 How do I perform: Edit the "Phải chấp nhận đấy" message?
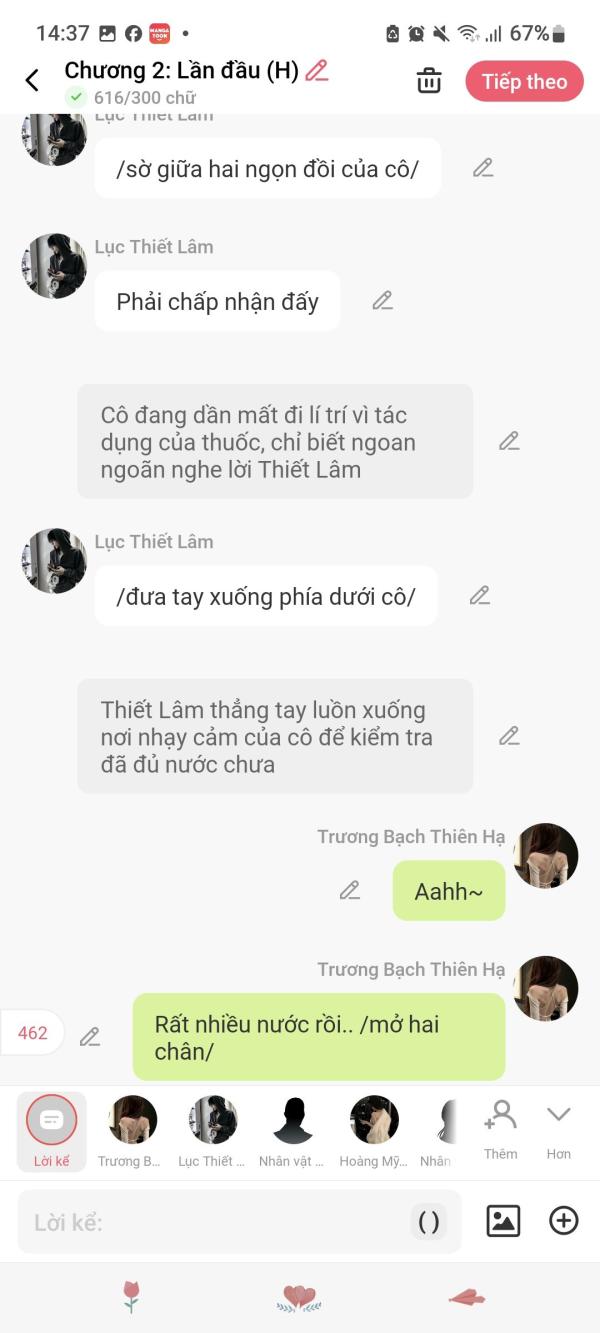(382, 300)
